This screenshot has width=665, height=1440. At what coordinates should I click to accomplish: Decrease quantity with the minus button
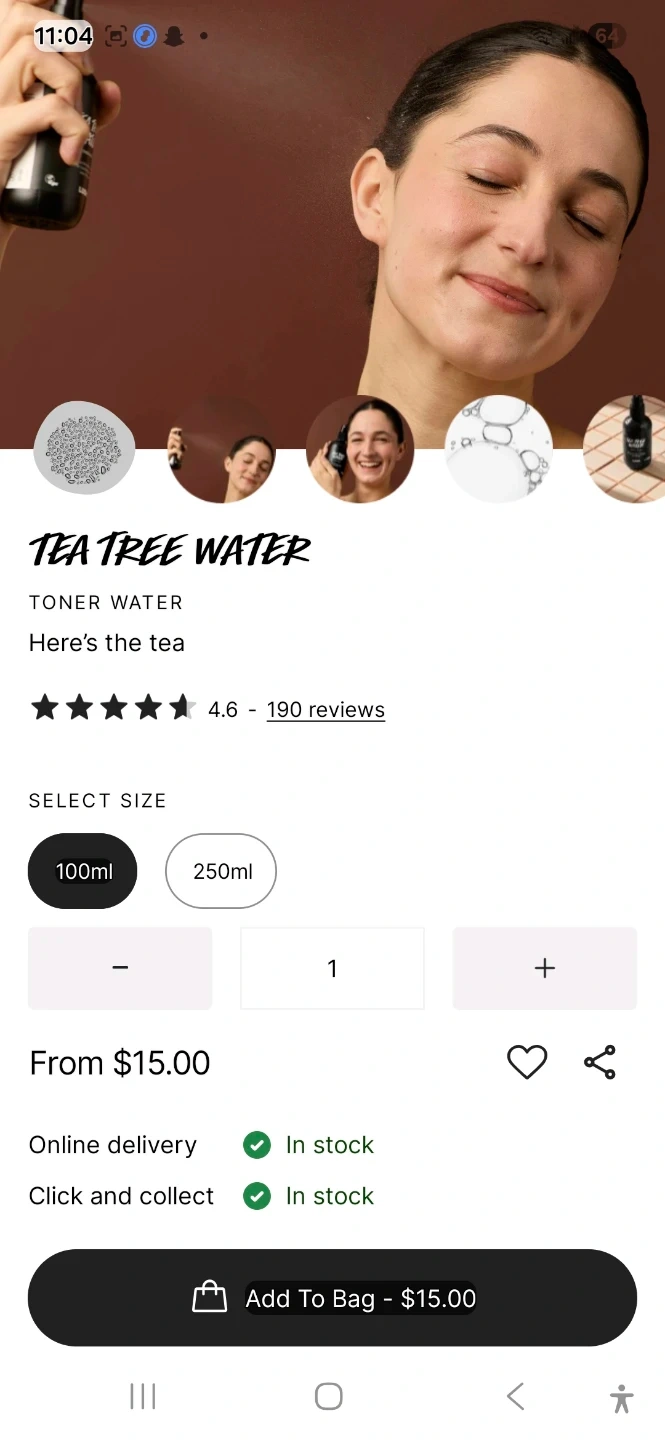120,968
